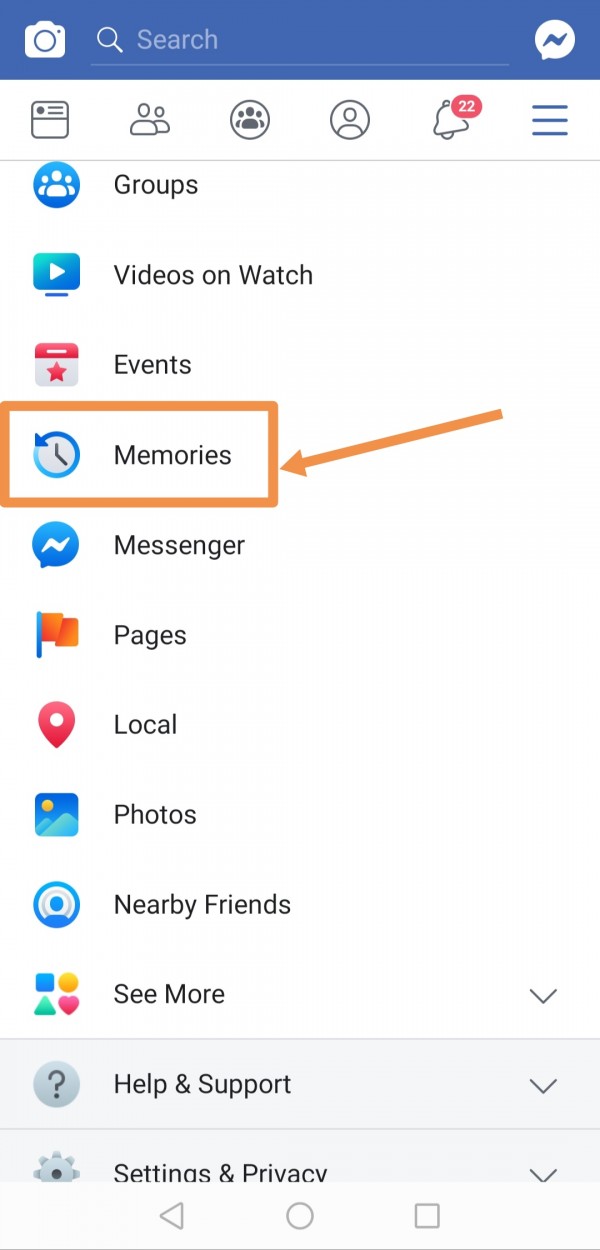Viewport: 600px width, 1250px height.
Task: Switch to the Groups tab icon
Action: (250, 120)
